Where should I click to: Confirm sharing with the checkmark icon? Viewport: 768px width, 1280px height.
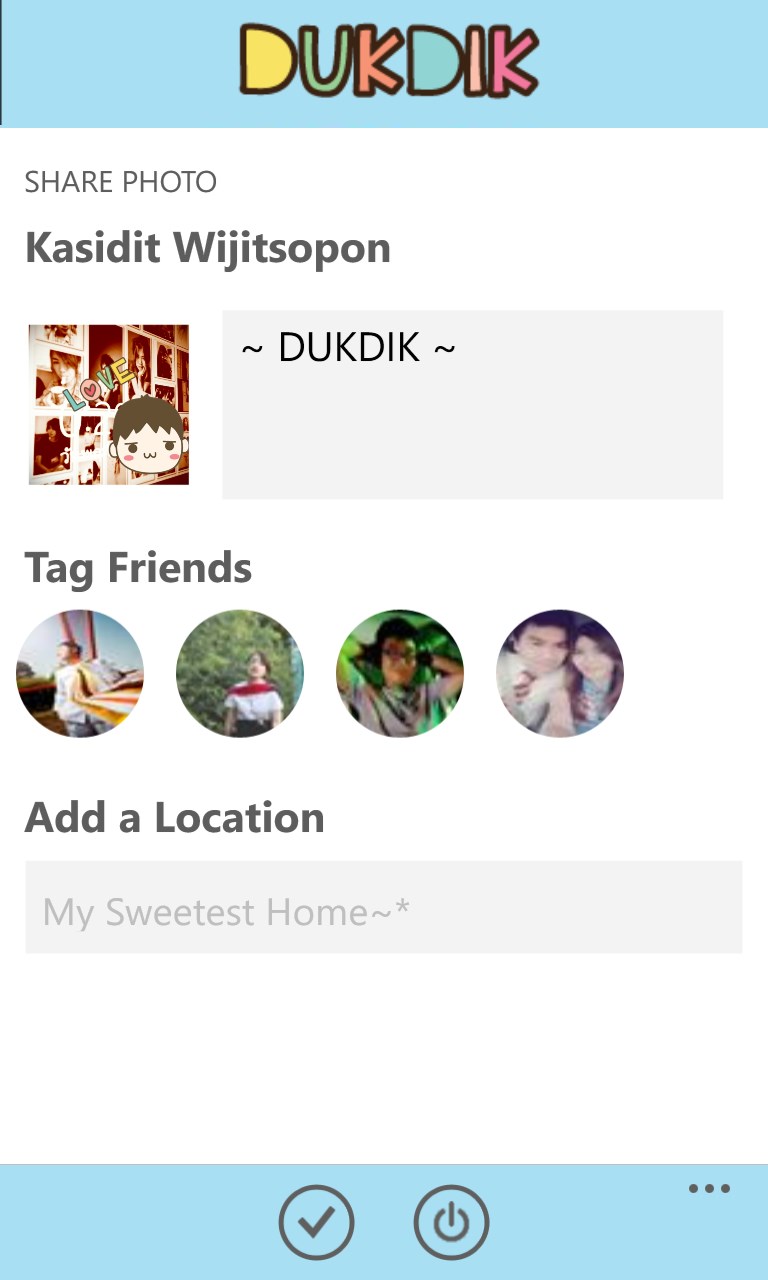(316, 1222)
